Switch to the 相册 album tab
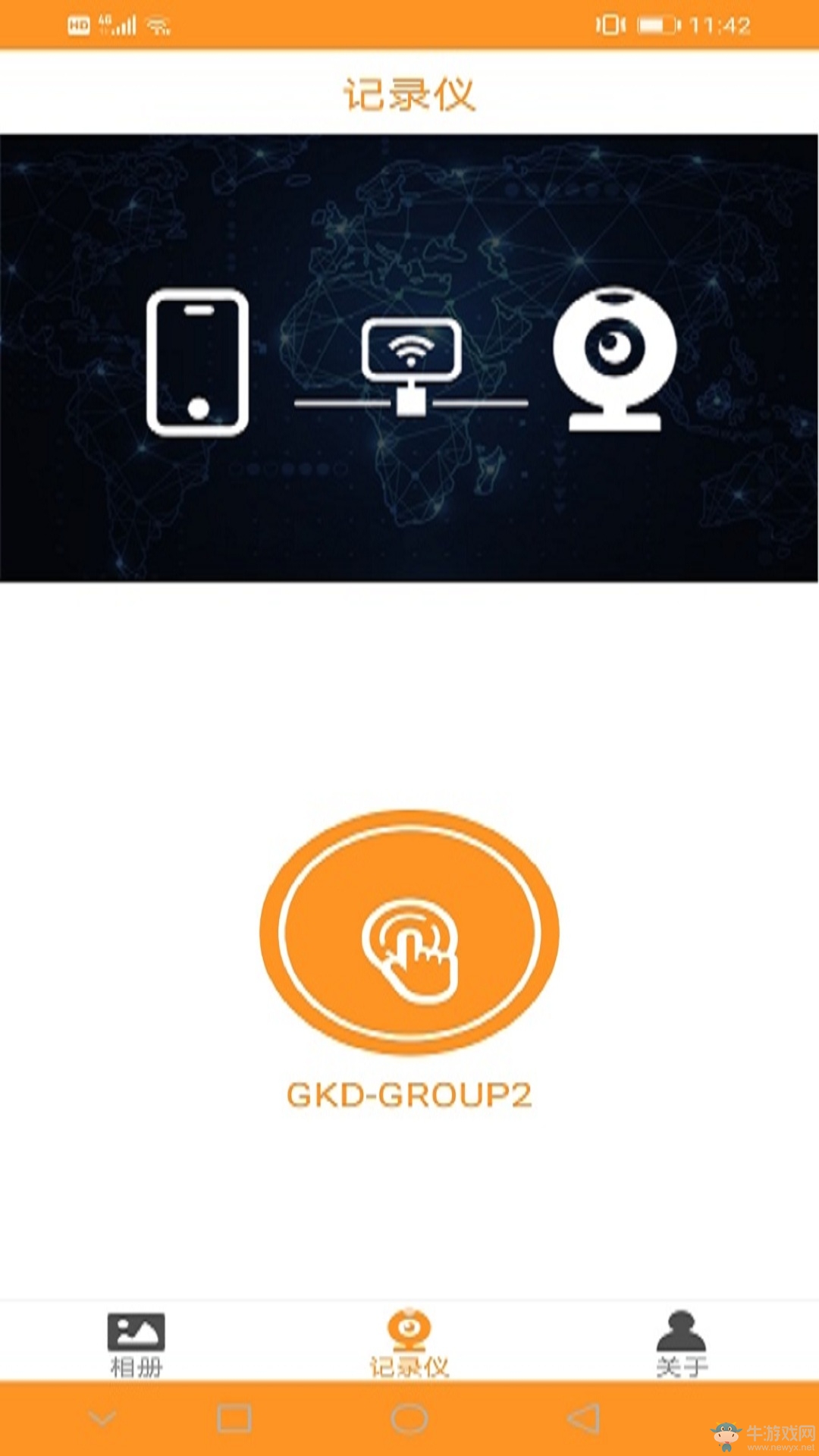Screen dimensions: 819x1456 [136, 1344]
